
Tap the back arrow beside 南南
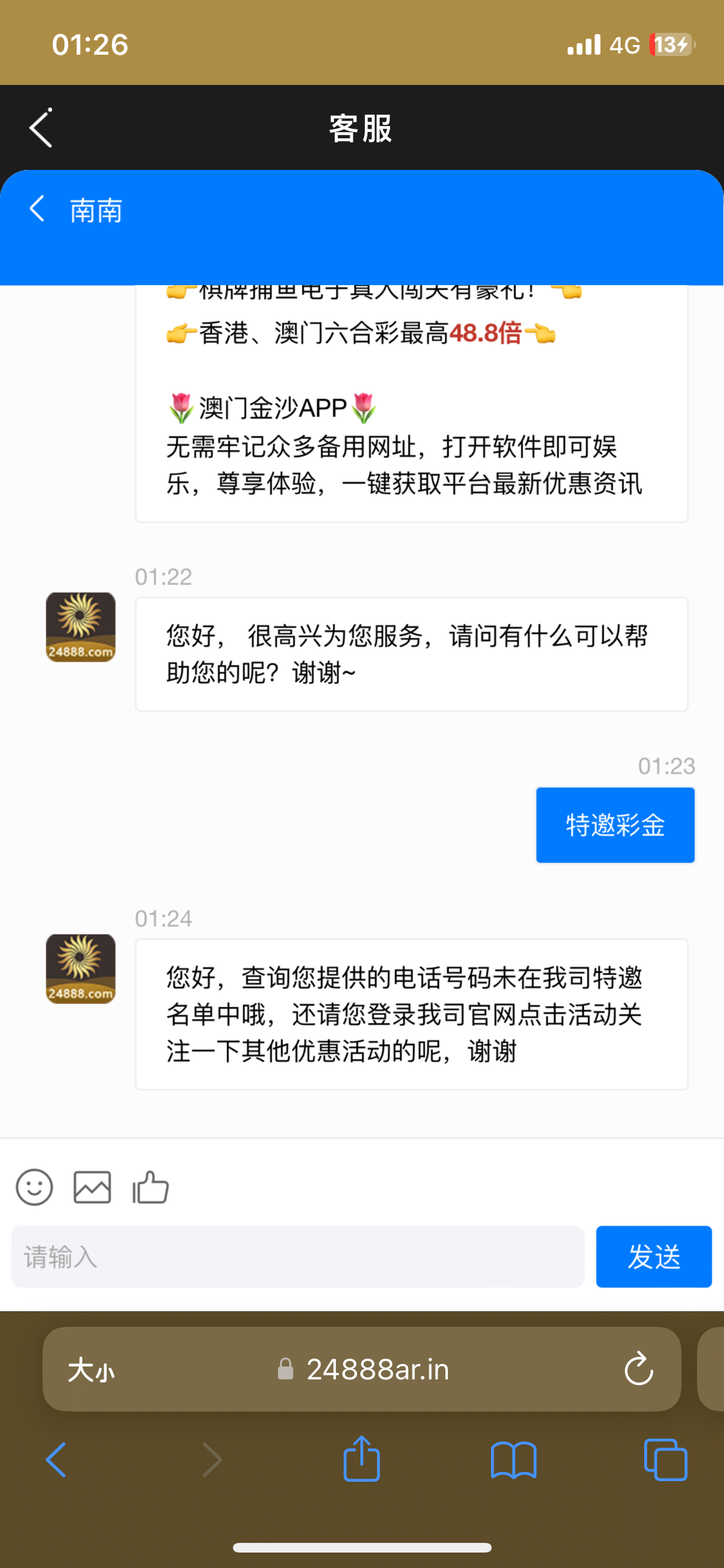coord(37,209)
